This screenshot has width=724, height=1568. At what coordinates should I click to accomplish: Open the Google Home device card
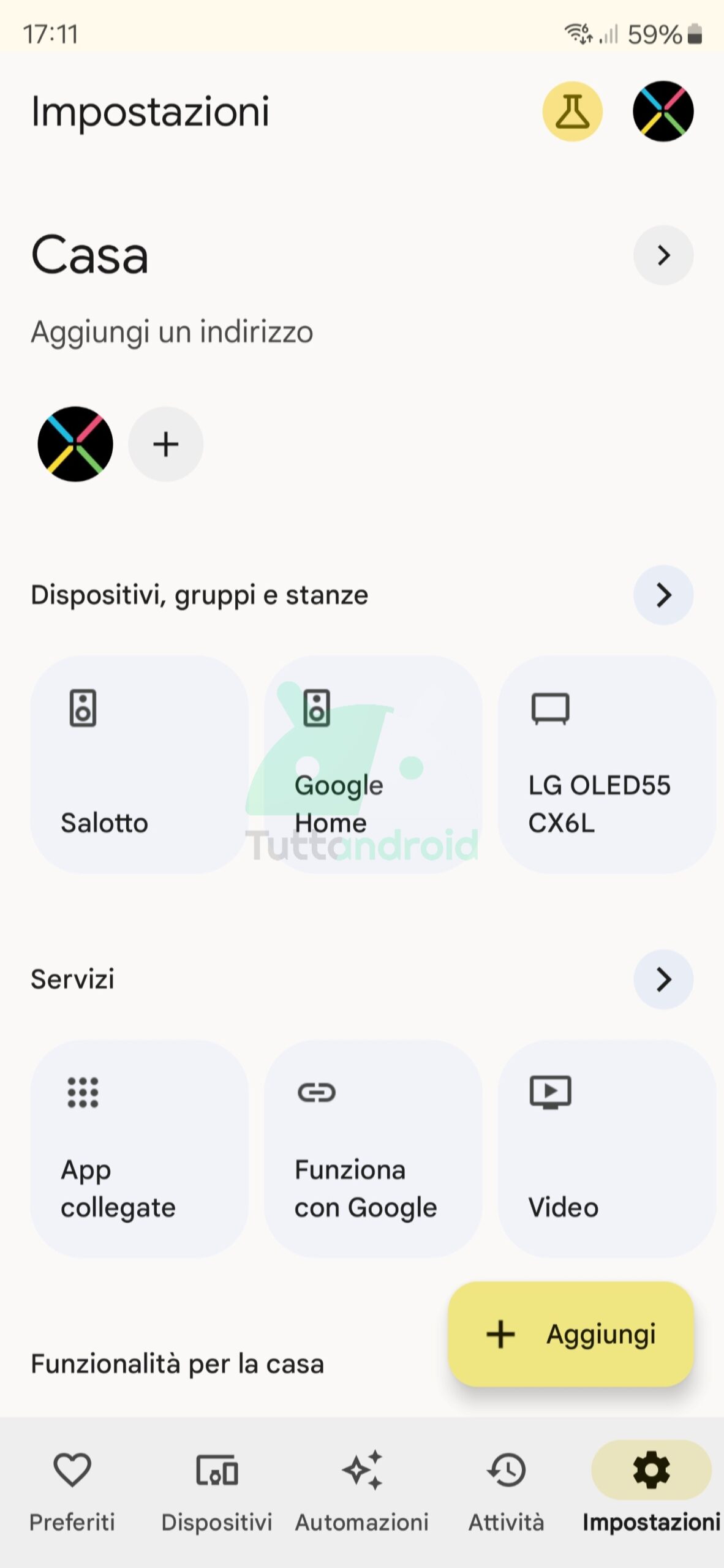(372, 764)
